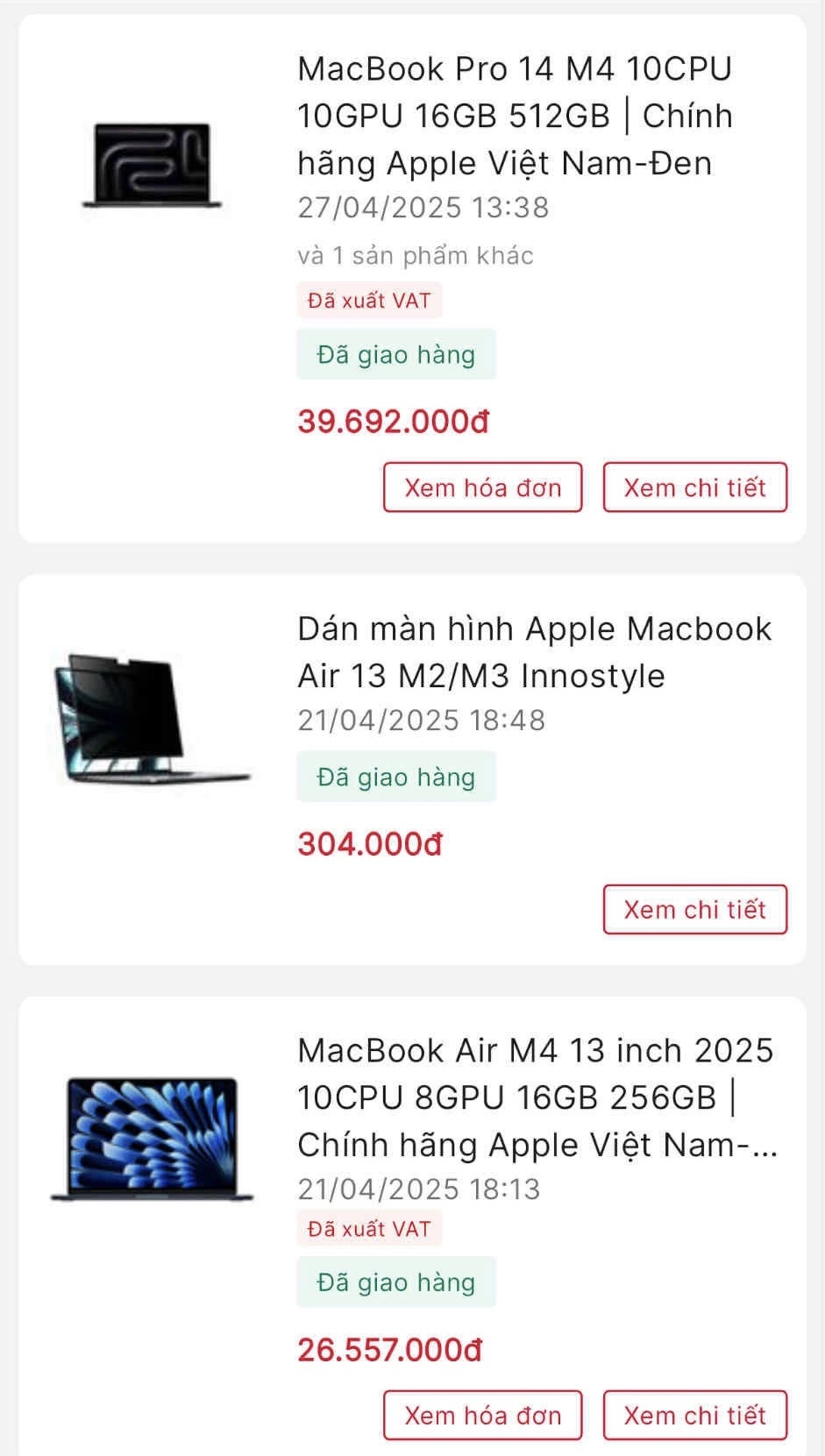The image size is (825, 1456).
Task: Open the MacBook Pro 14 M4 order card
Action: pyautogui.click(x=514, y=116)
